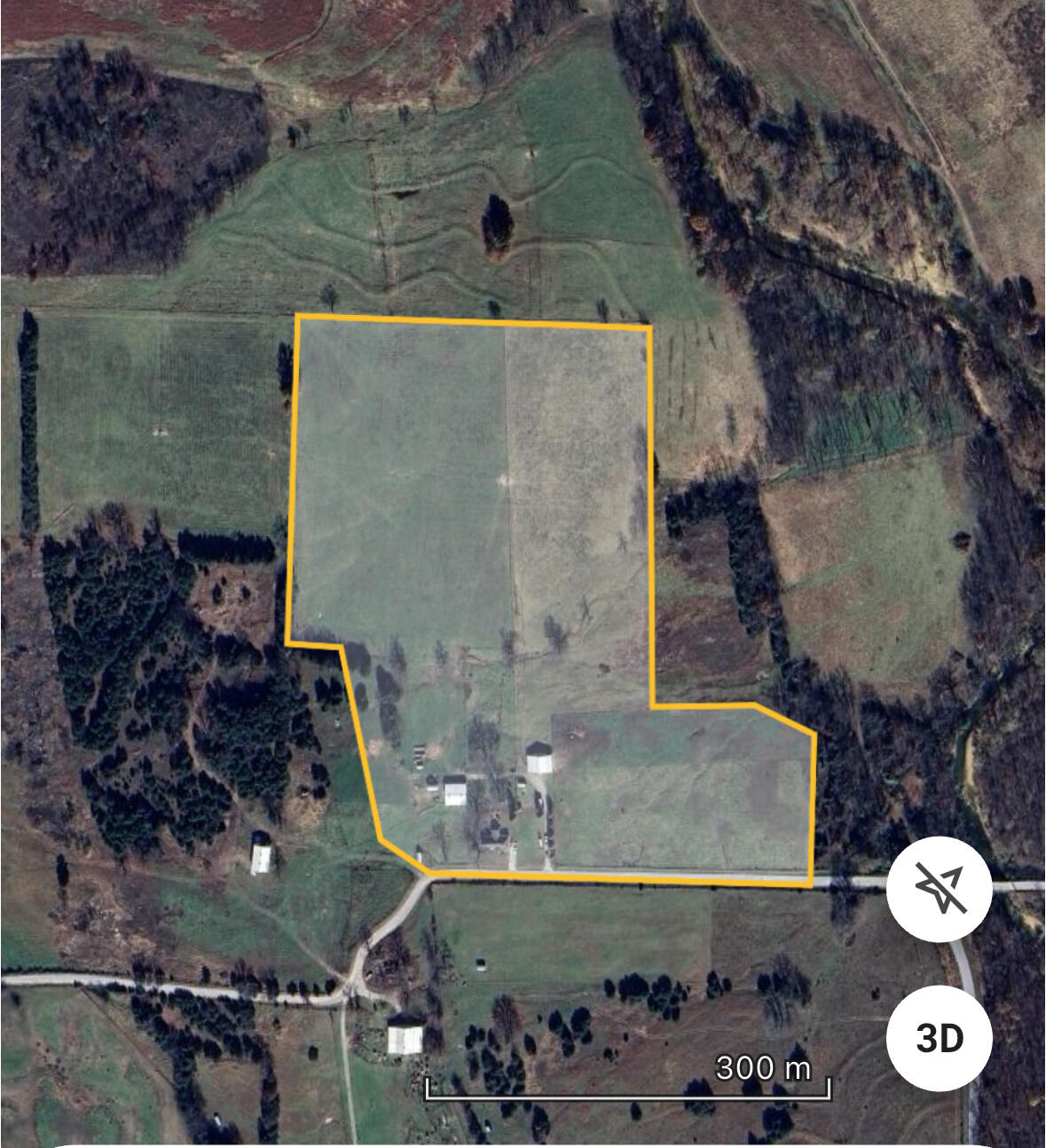Enable location tracking with the crossed arrow button
This screenshot has width=1046, height=1148.
click(940, 888)
